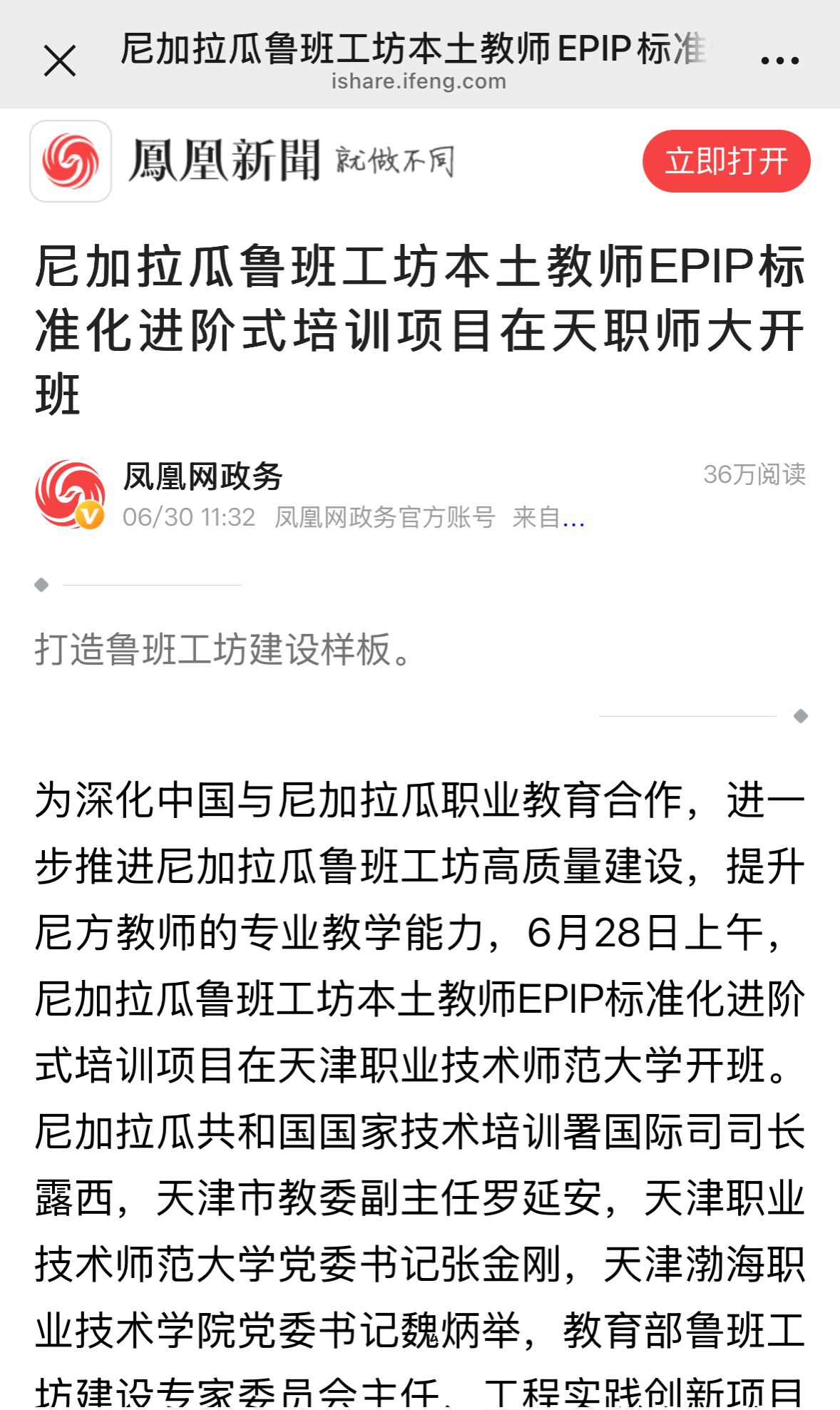Close the ifeng web page
Viewport: 840px width, 1410px height.
click(60, 60)
